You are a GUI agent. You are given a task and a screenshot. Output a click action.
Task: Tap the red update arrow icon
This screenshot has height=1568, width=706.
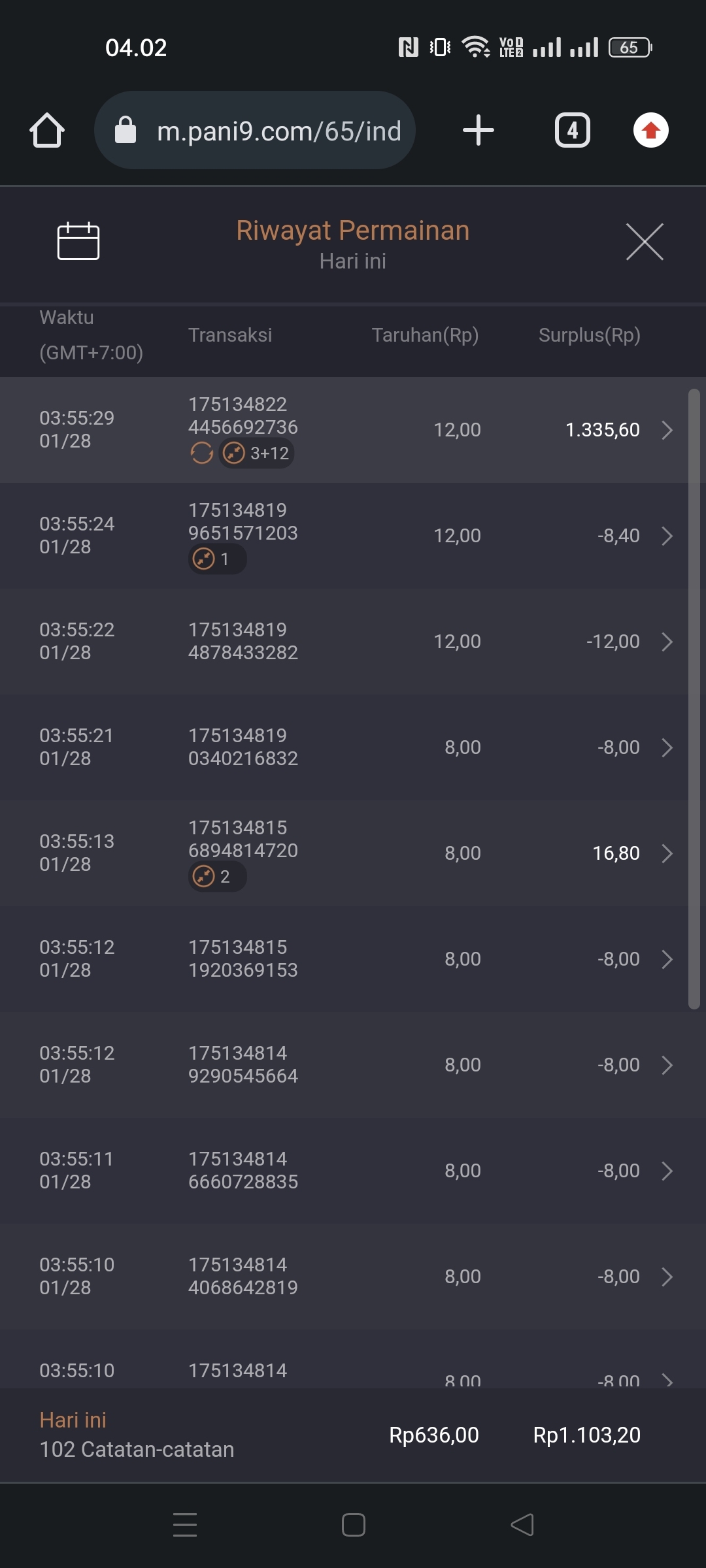click(x=650, y=130)
